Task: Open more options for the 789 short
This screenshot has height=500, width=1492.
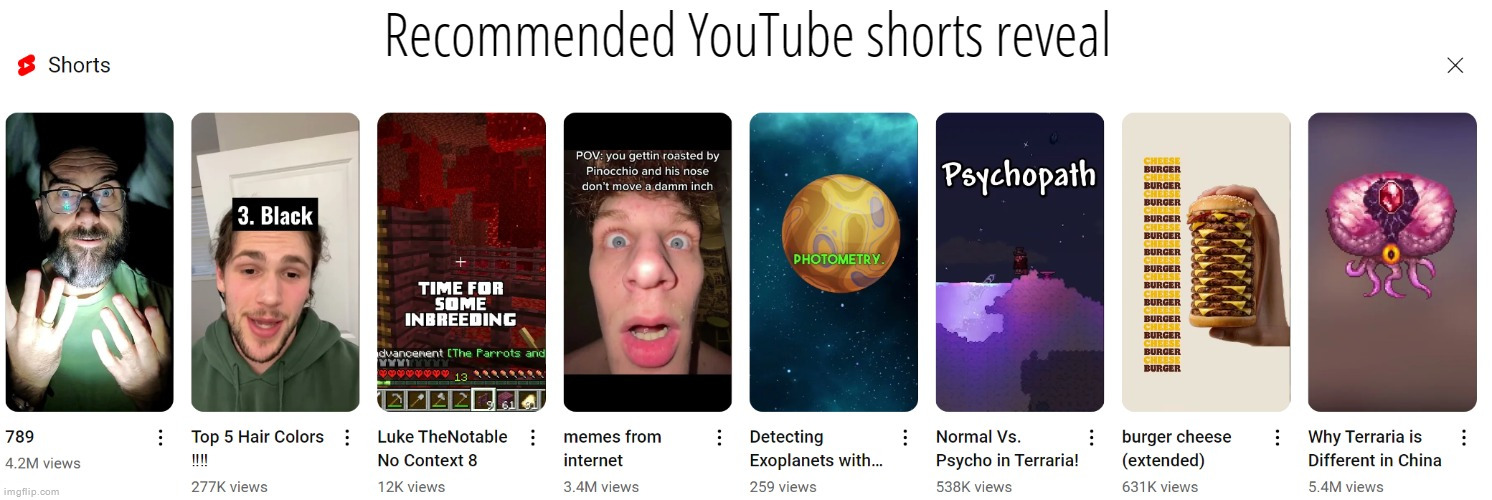Action: (161, 438)
